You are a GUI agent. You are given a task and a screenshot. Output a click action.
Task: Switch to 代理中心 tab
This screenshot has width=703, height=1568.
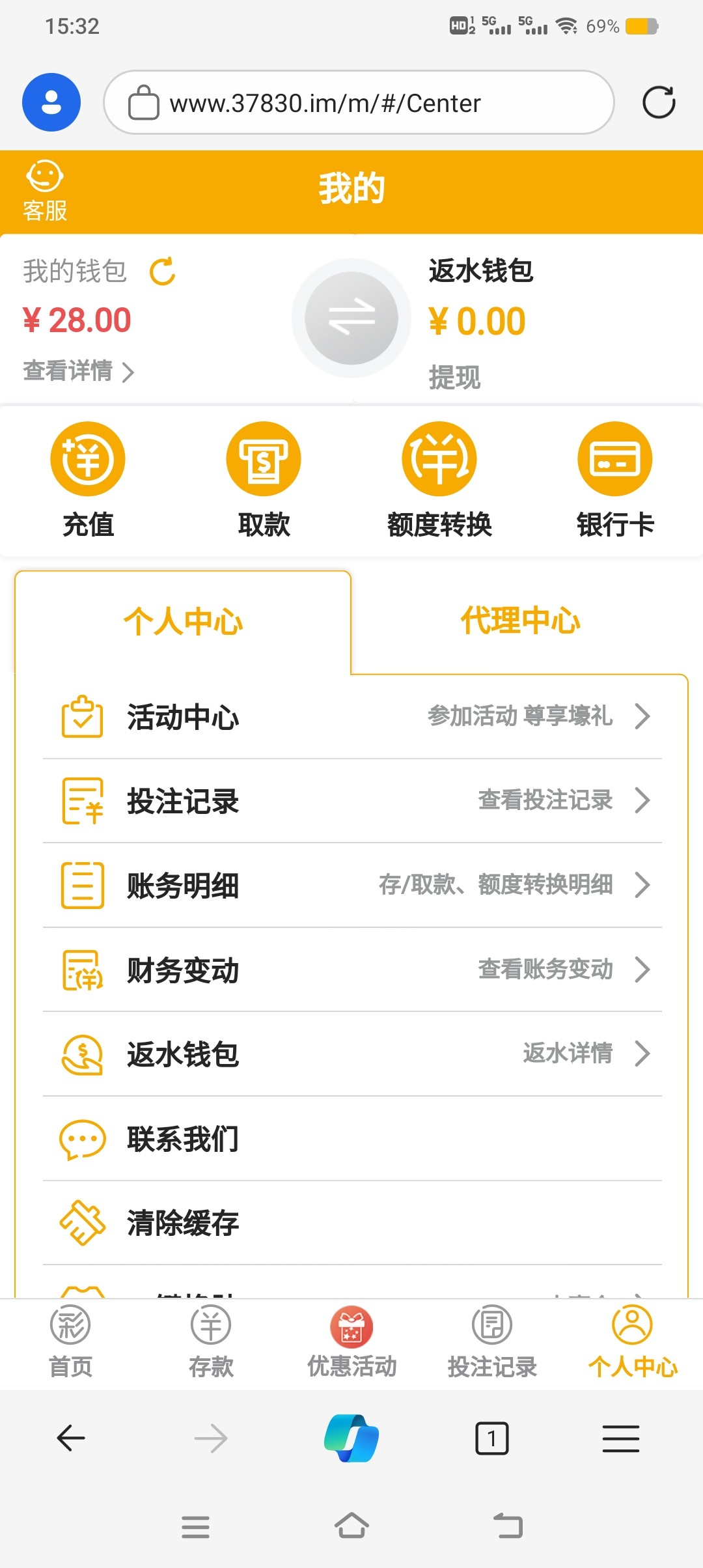click(520, 621)
